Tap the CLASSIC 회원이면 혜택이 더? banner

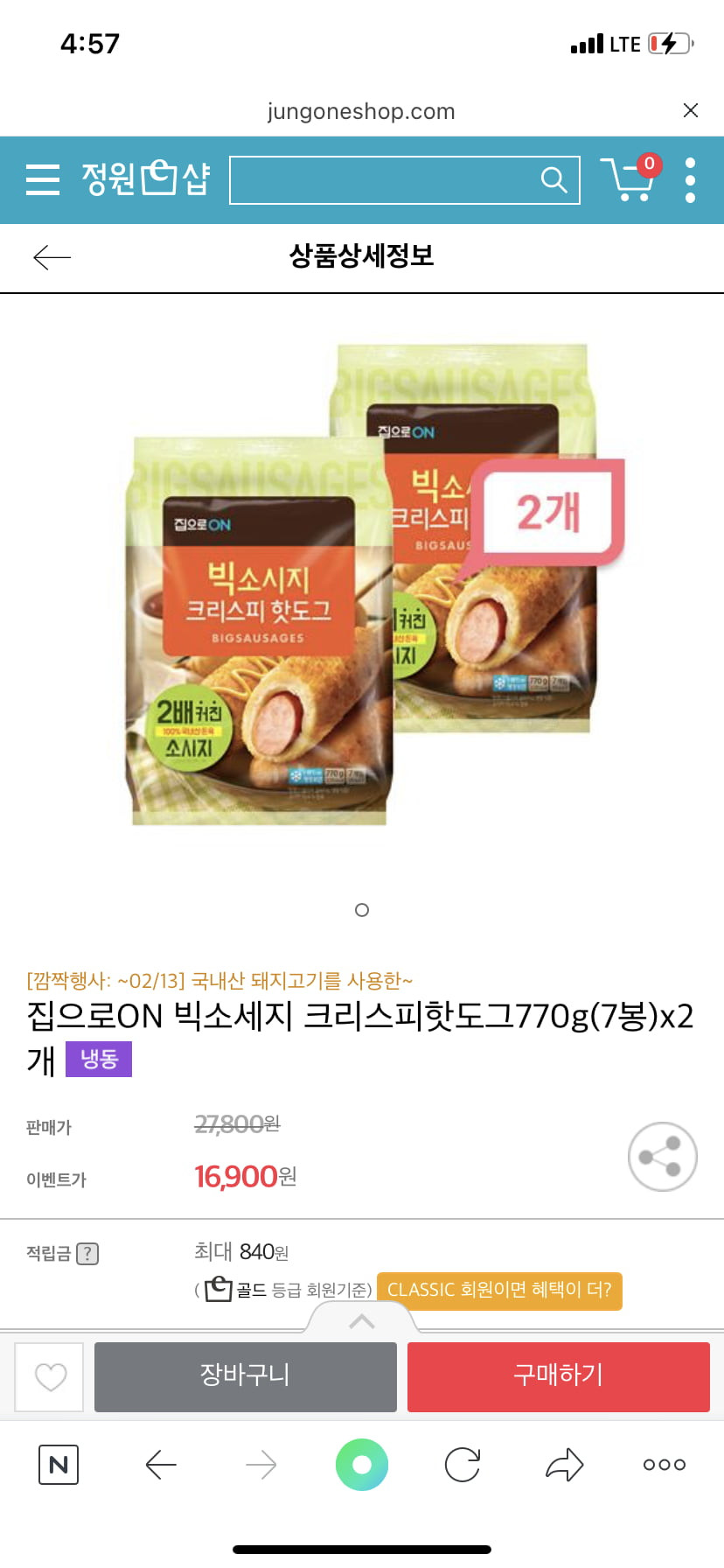[x=499, y=1291]
